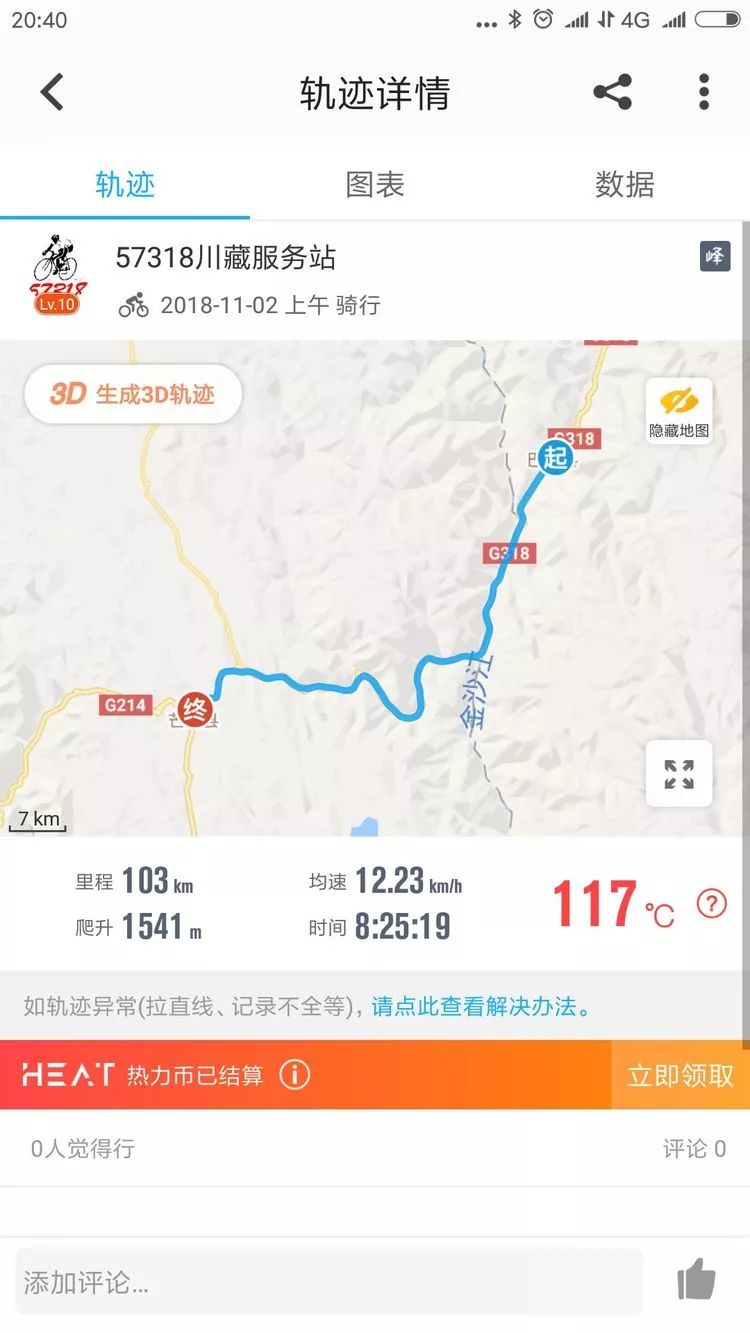This screenshot has height=1333, width=750.
Task: Tap the HEAT info circle icon
Action: 293,1075
